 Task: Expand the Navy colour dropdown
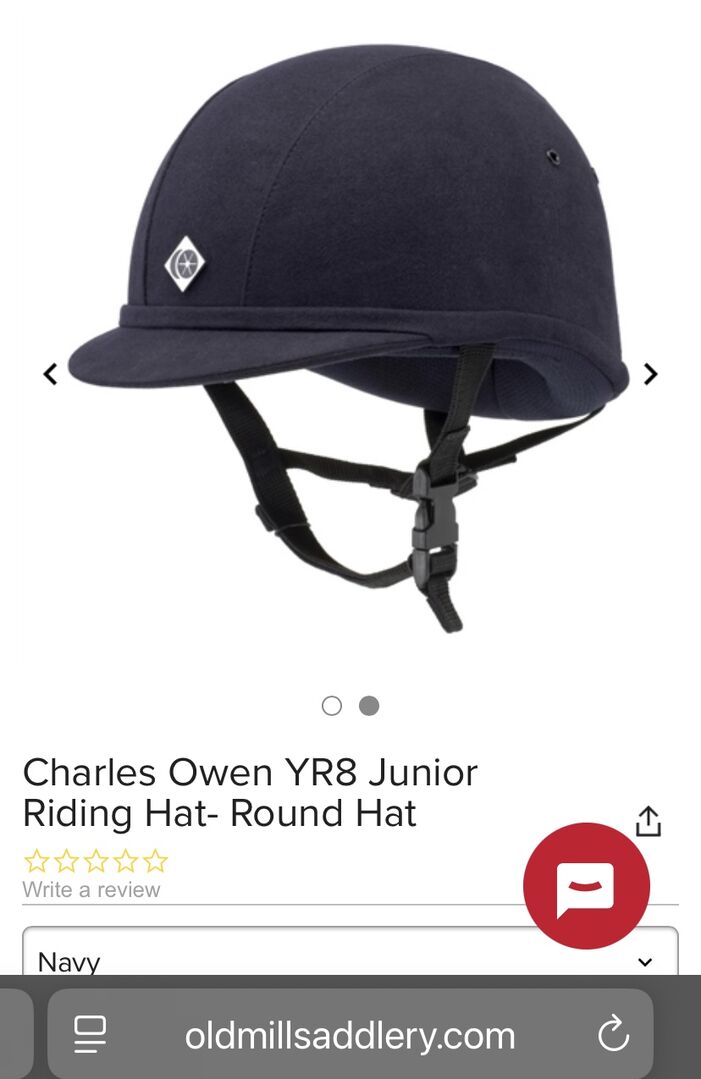click(x=350, y=958)
